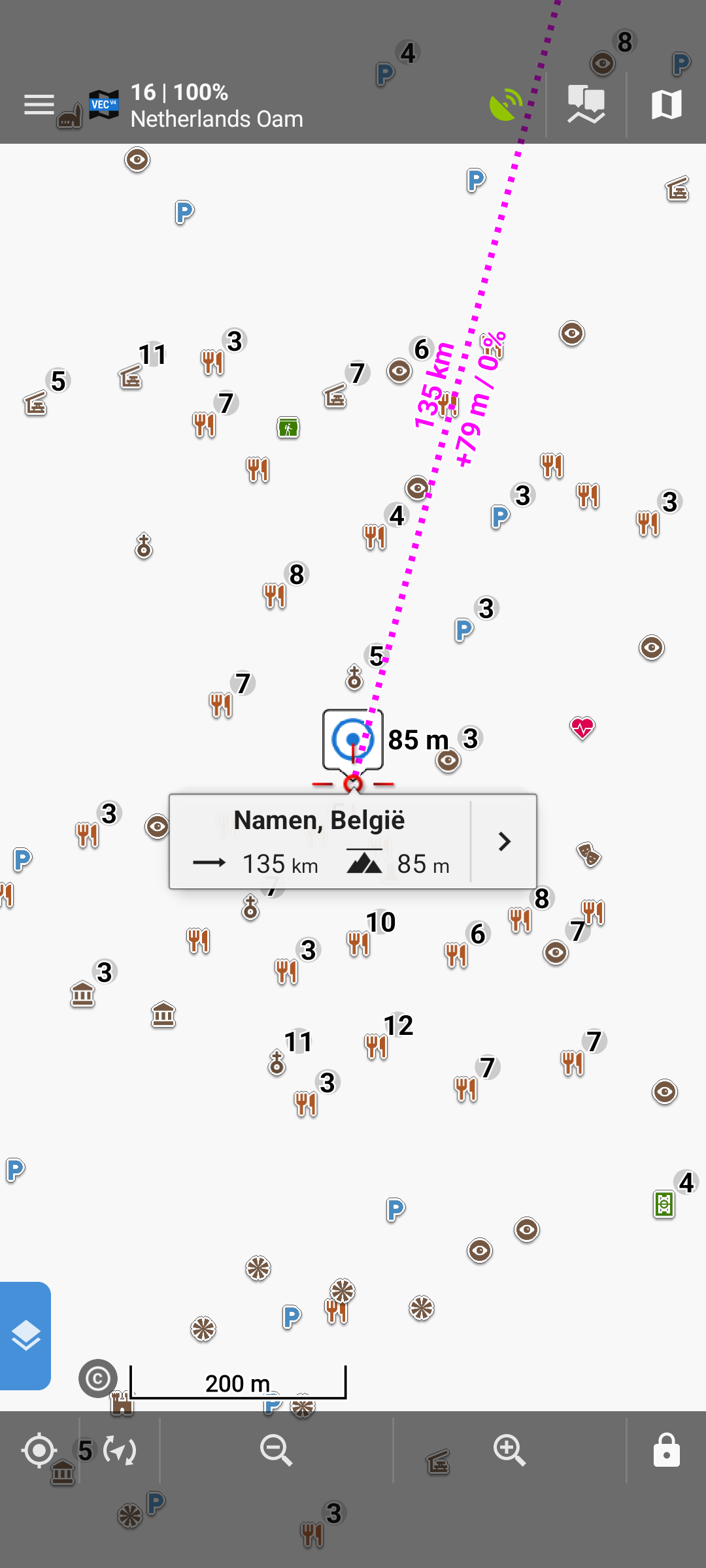Select the red heart medical marker
The height and width of the screenshot is (1568, 706).
pos(582,728)
